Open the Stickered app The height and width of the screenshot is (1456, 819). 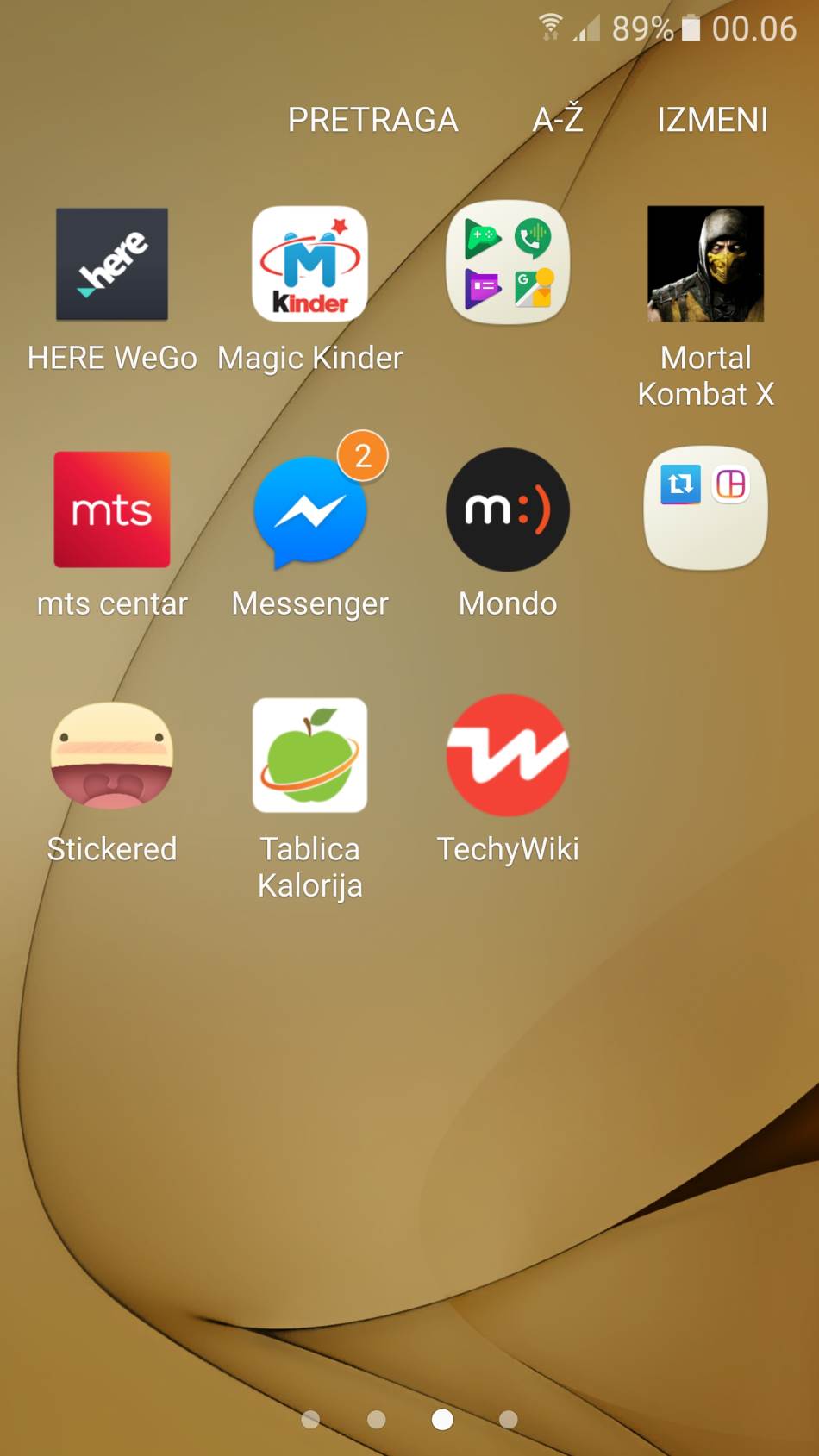[x=112, y=755]
